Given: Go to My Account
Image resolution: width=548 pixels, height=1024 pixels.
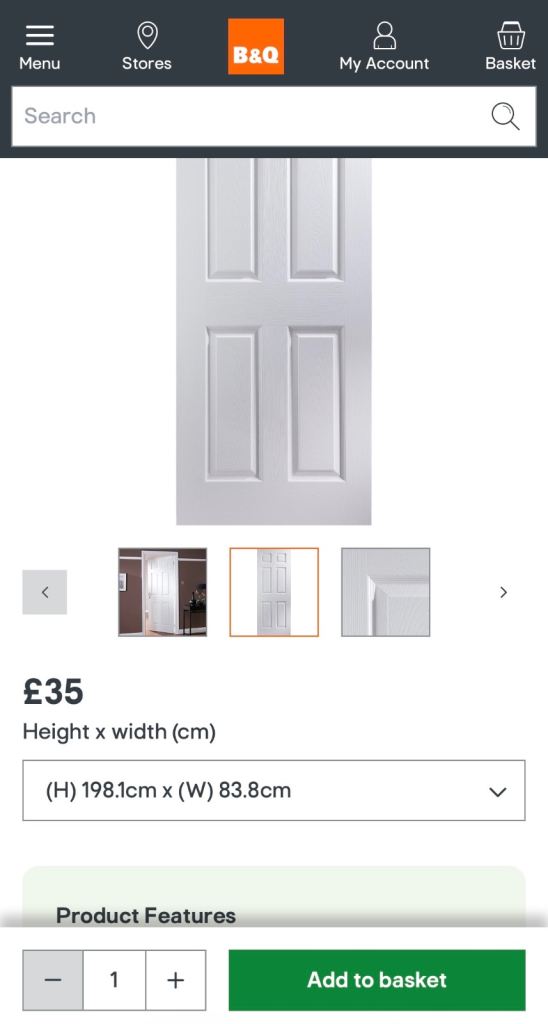Looking at the screenshot, I should [x=384, y=46].
